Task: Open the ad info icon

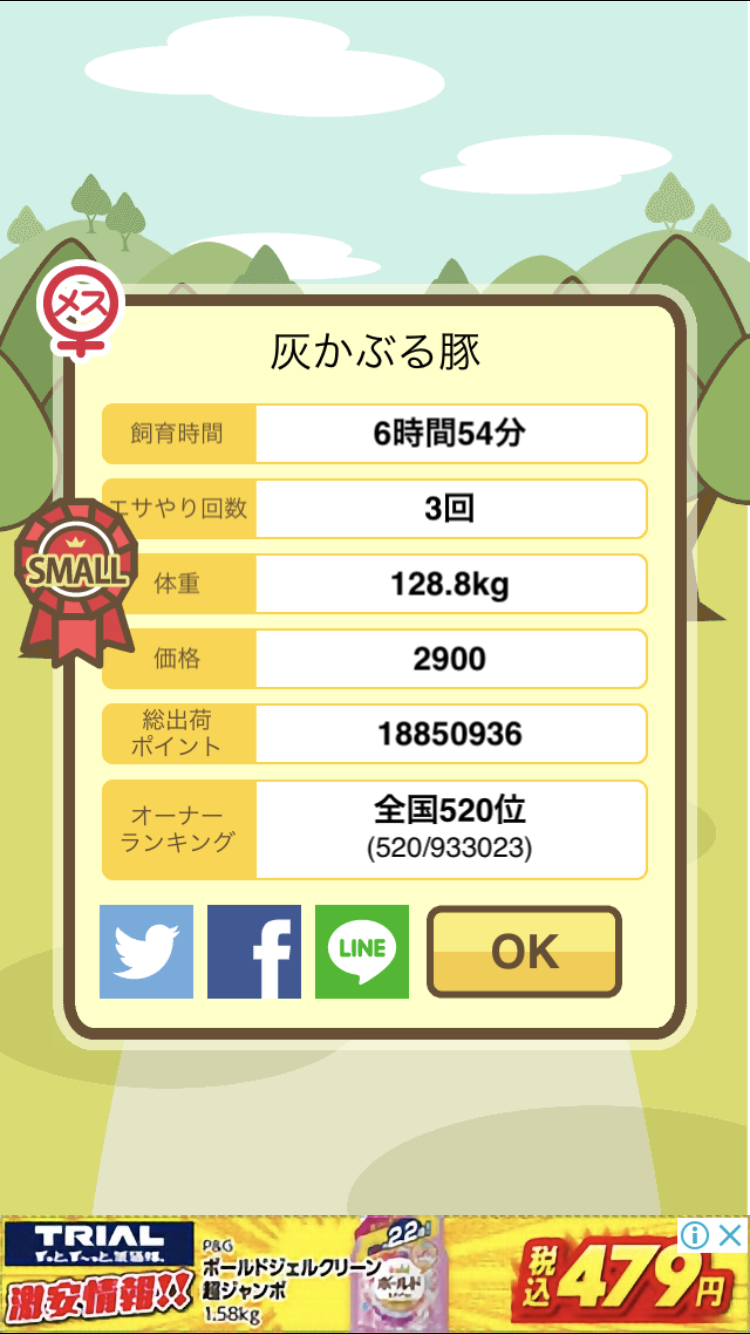Action: pos(695,1236)
